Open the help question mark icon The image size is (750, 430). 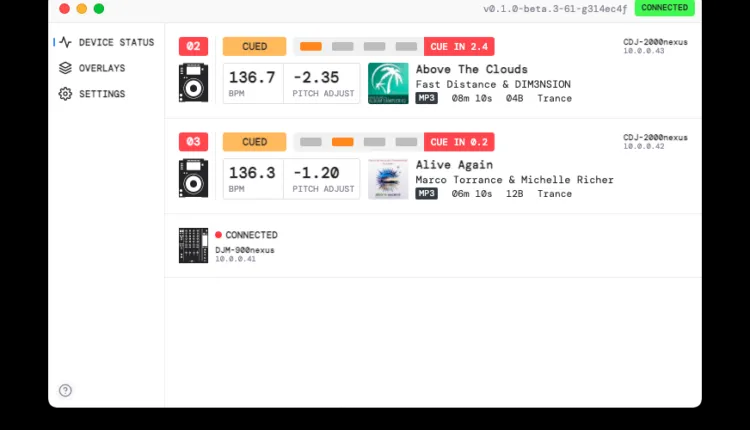65,390
